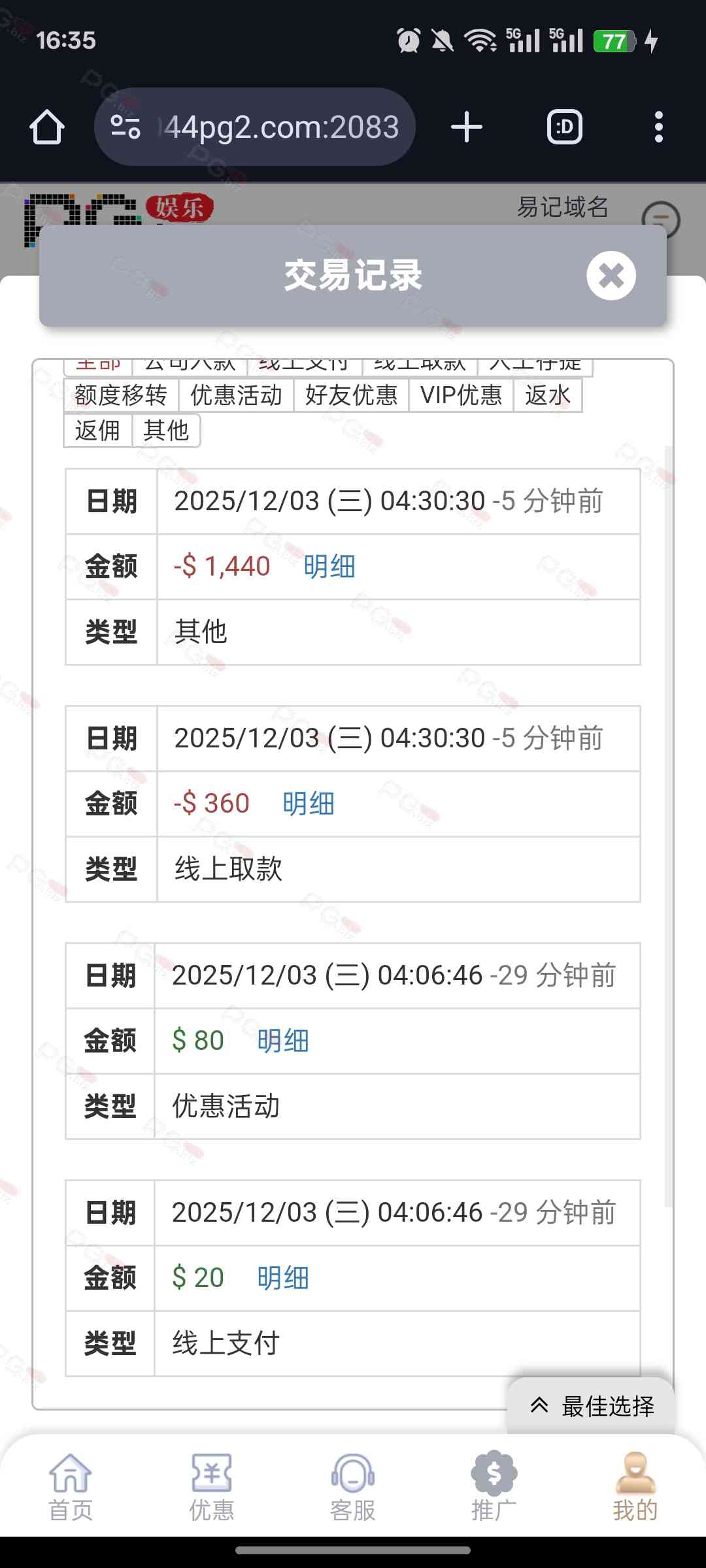706x1568 pixels.
Task: View 明细 for the -$360 withdrawal
Action: 309,804
